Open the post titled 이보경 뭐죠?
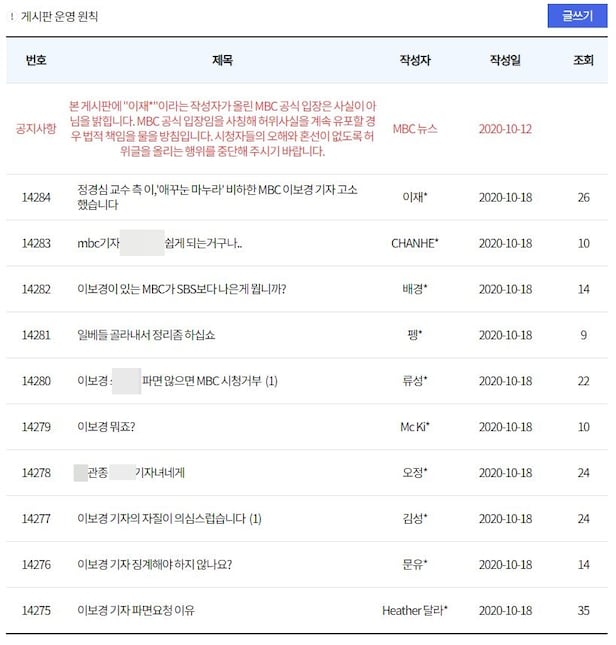 click(x=106, y=427)
